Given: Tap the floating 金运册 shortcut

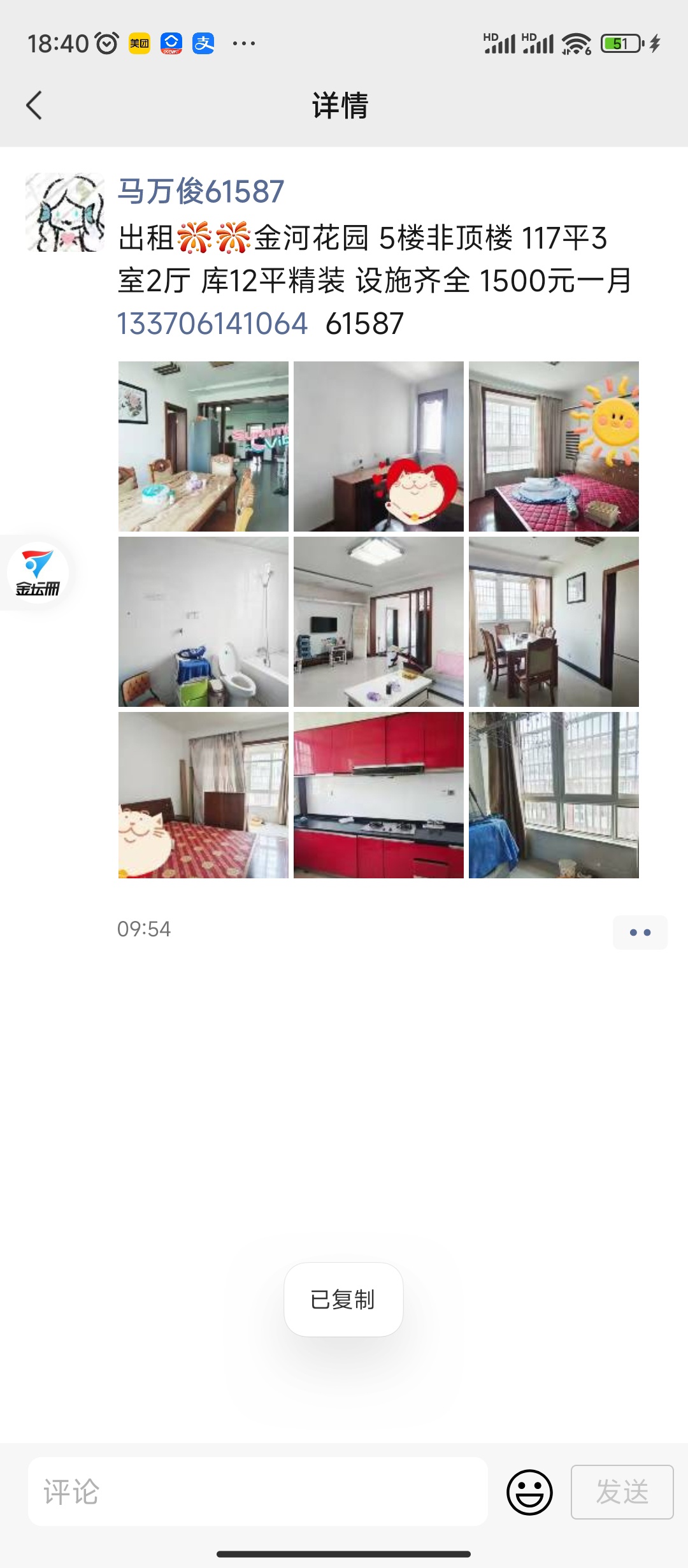Looking at the screenshot, I should [x=38, y=572].
